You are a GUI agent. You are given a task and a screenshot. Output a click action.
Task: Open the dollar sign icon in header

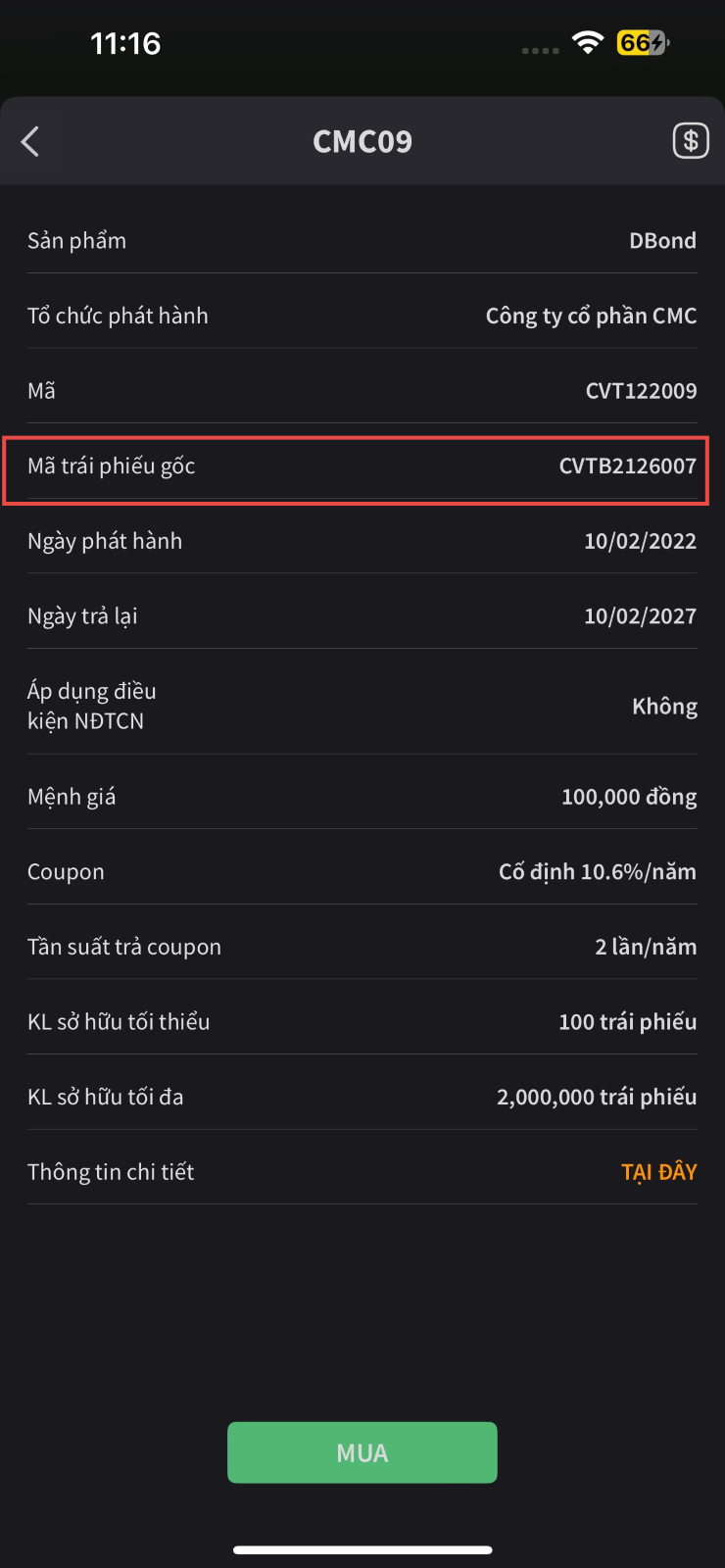(x=691, y=141)
